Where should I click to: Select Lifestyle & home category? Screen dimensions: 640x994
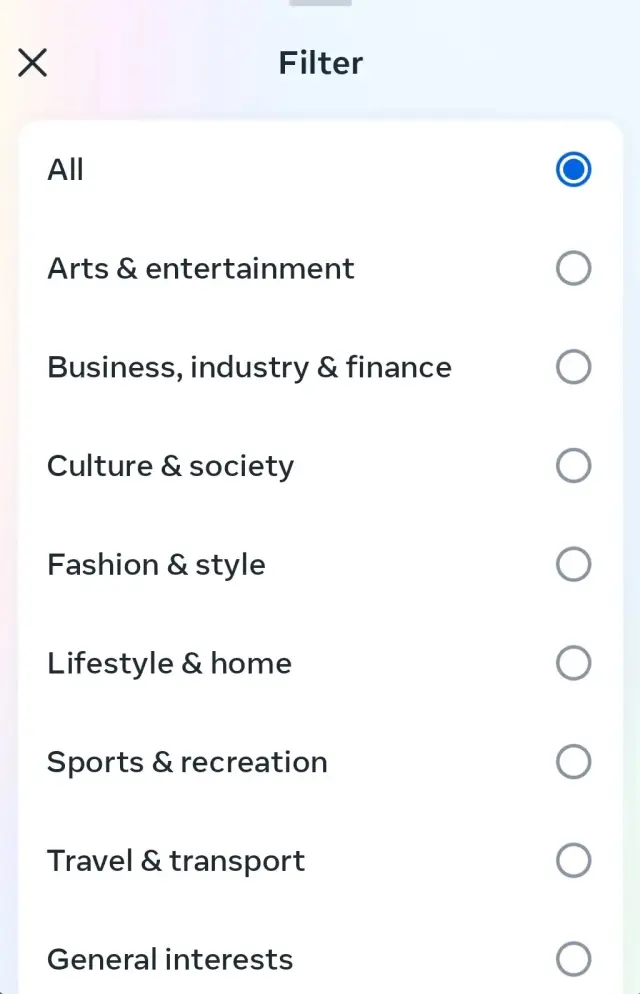tap(573, 663)
